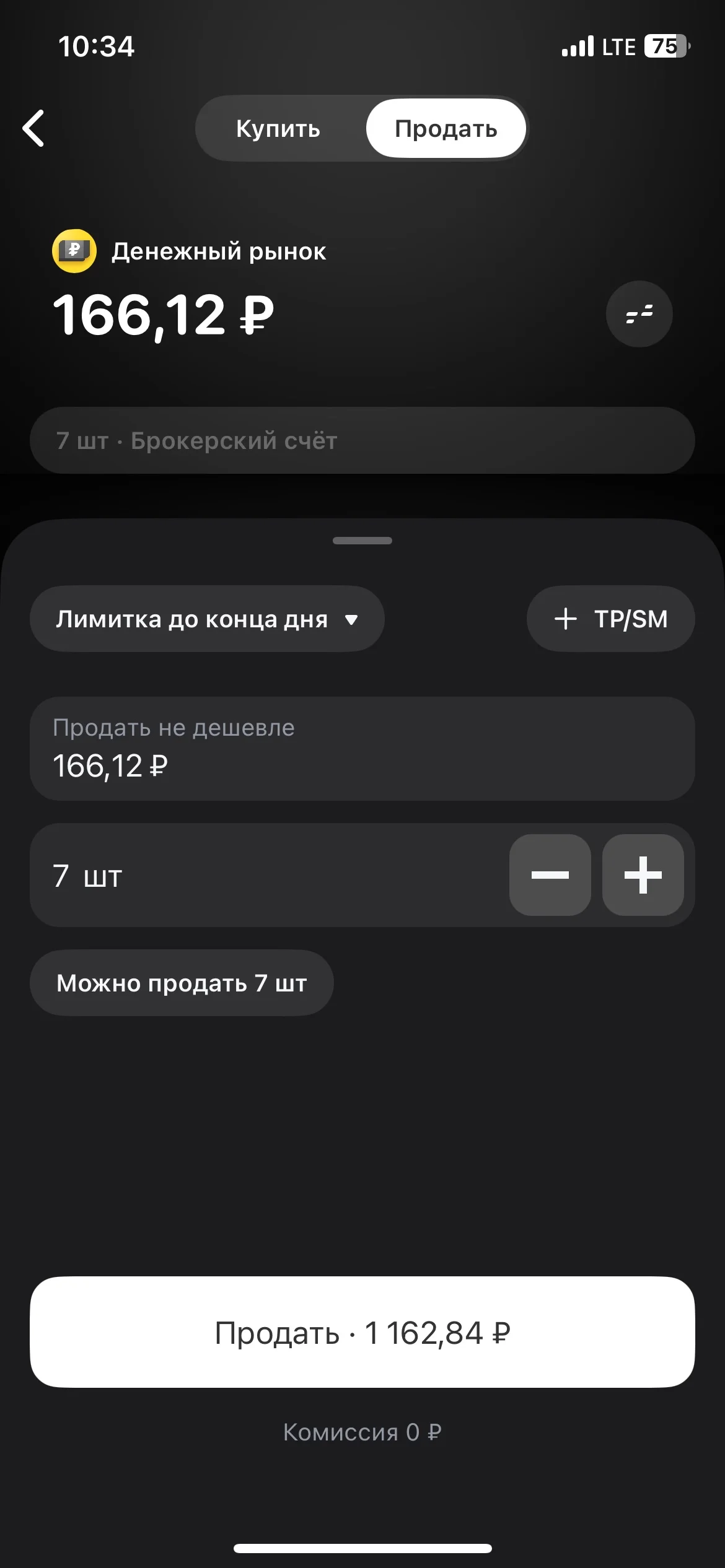
Task: Switch to the Купить tab
Action: pos(278,128)
